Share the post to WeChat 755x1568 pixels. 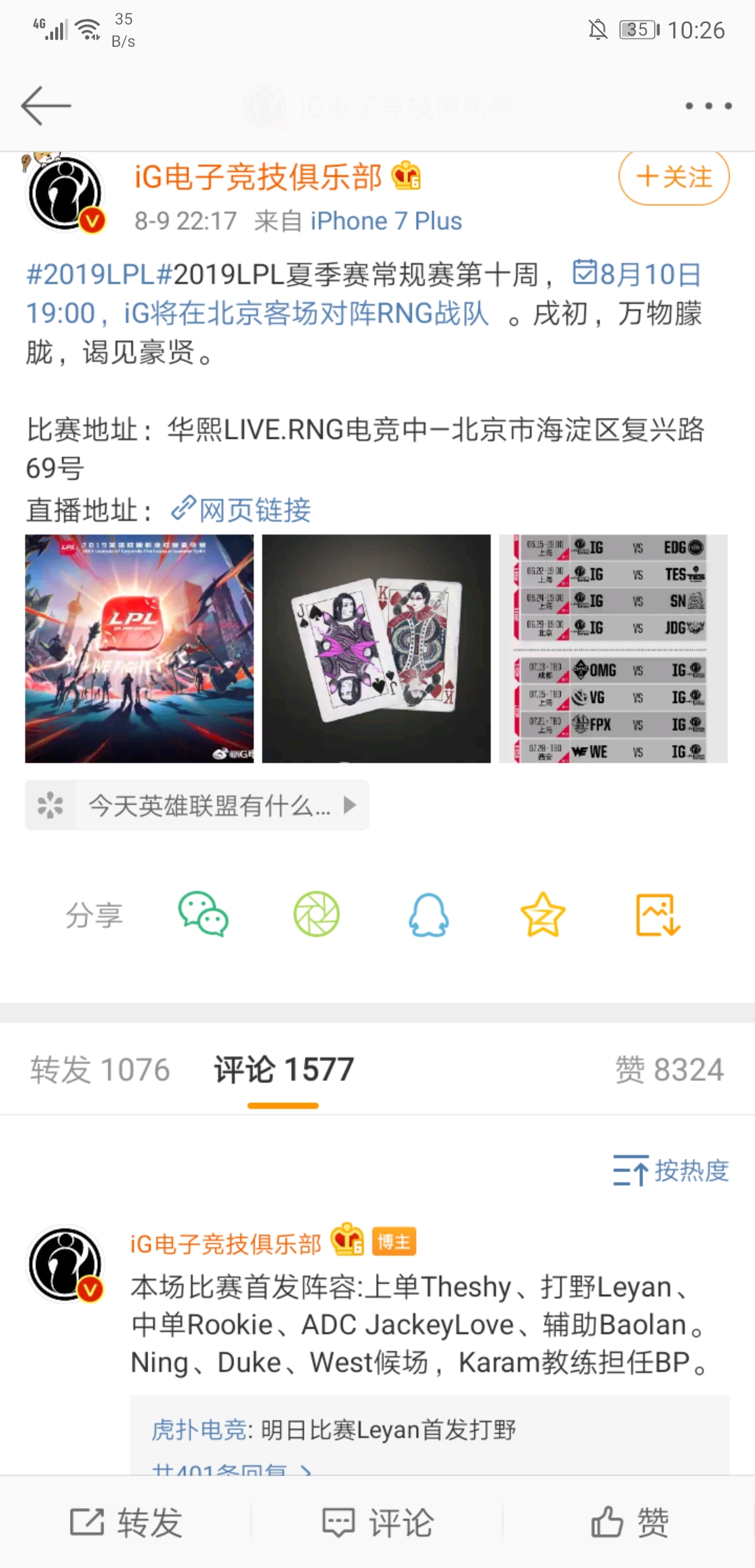(x=203, y=914)
